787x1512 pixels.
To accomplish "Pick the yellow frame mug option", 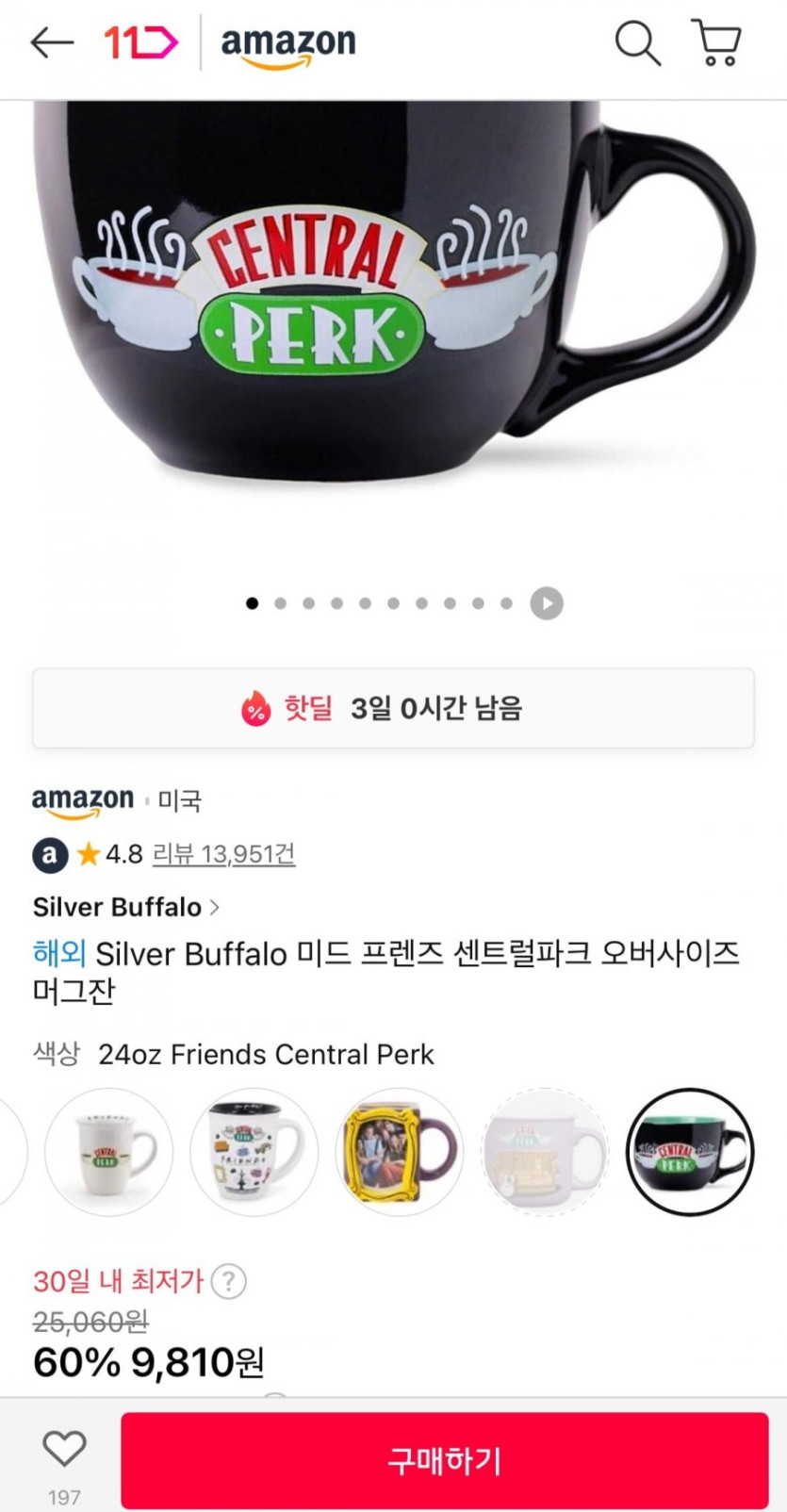I will point(399,1151).
